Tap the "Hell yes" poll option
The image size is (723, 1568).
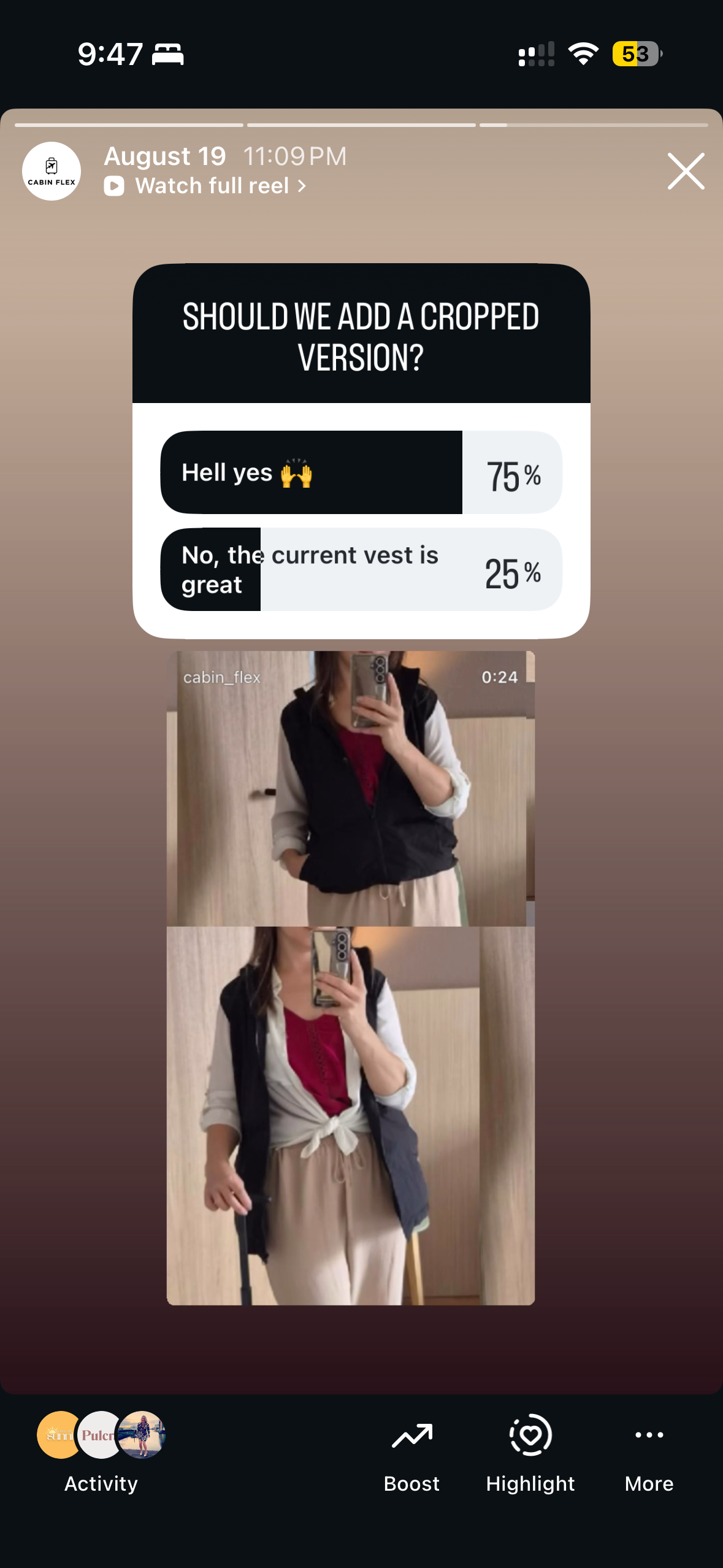[x=361, y=472]
